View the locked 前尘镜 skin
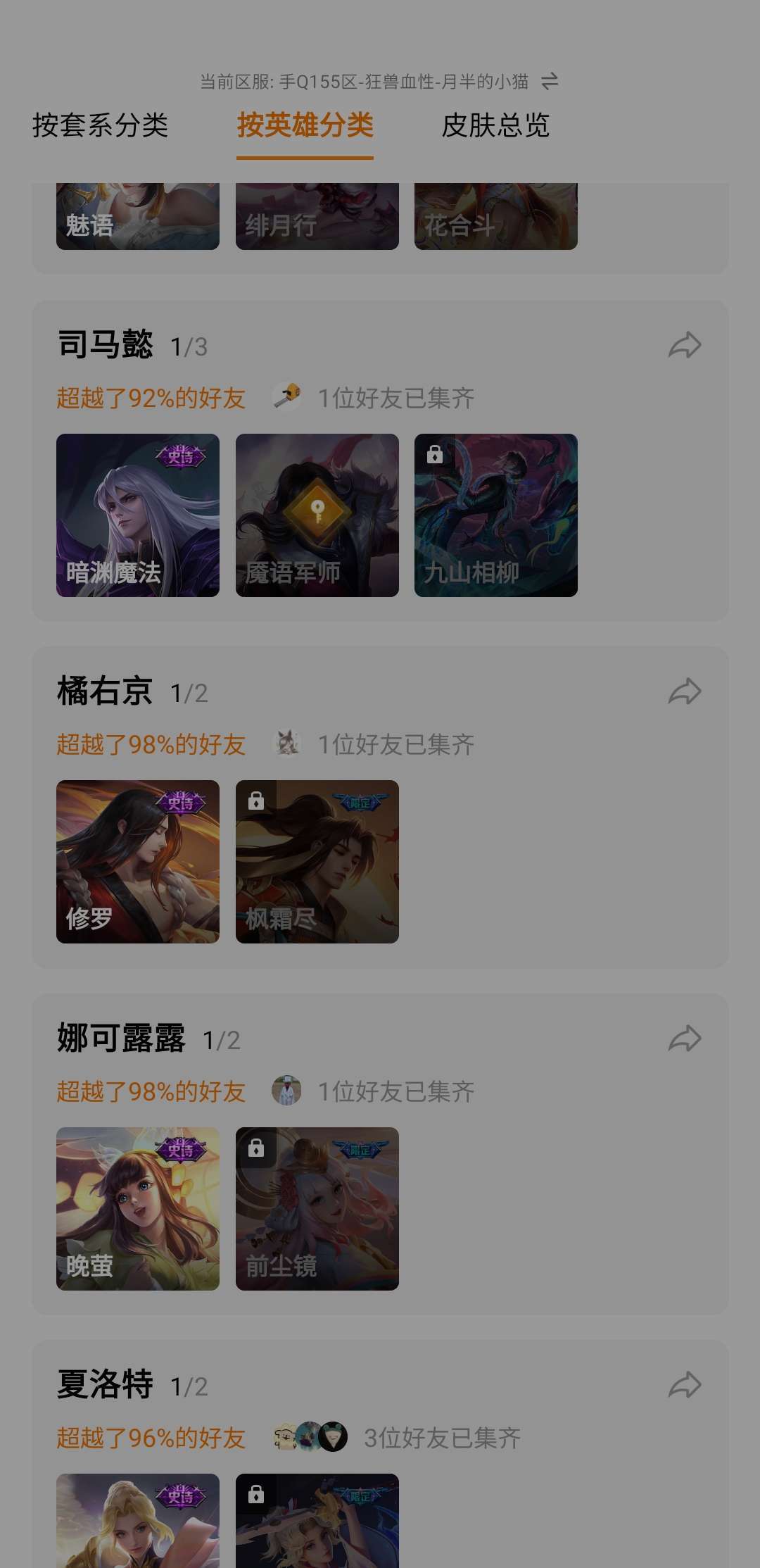Viewport: 760px width, 1568px height. pyautogui.click(x=317, y=1209)
